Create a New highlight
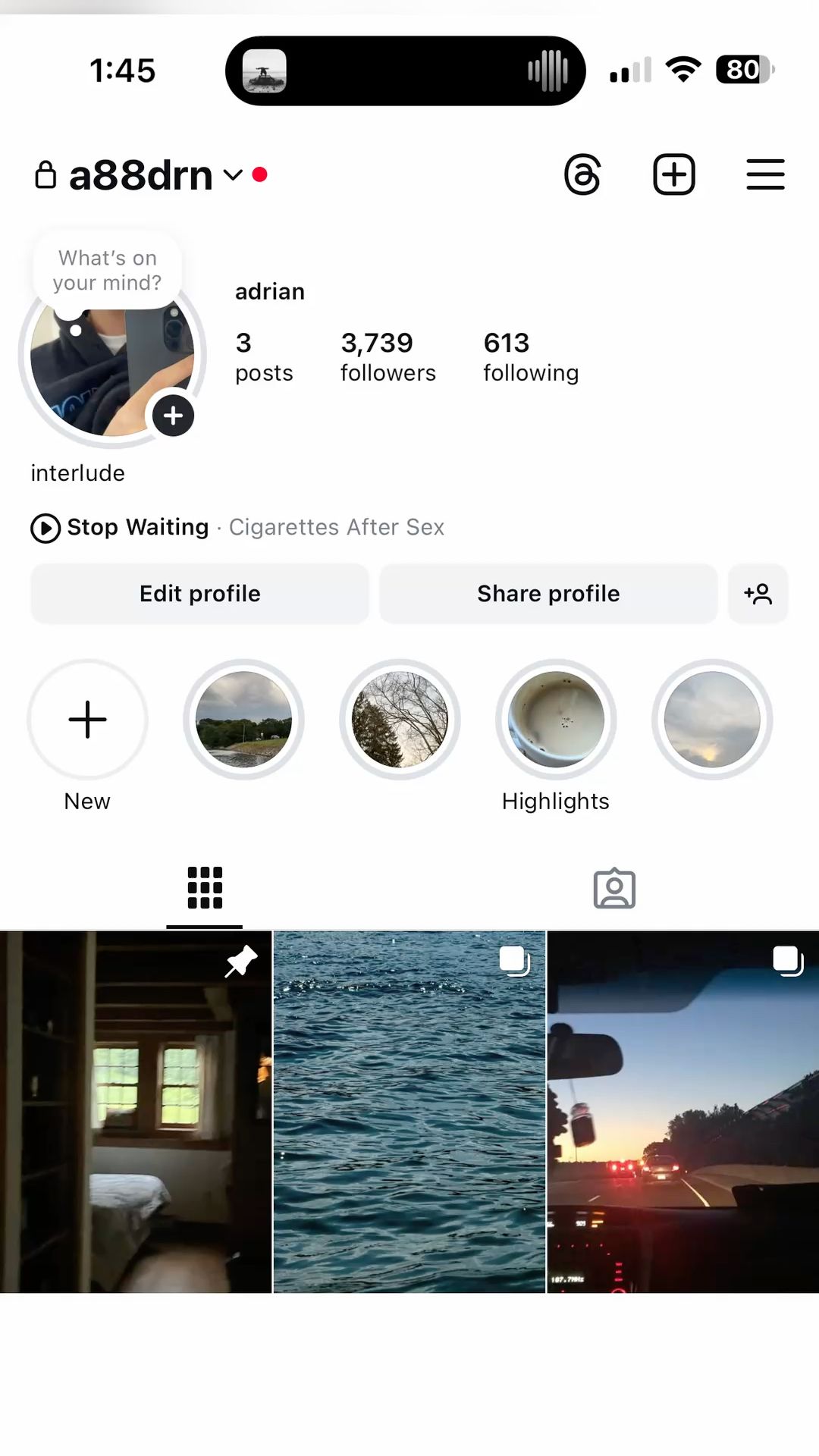The image size is (819, 1456). click(x=87, y=719)
